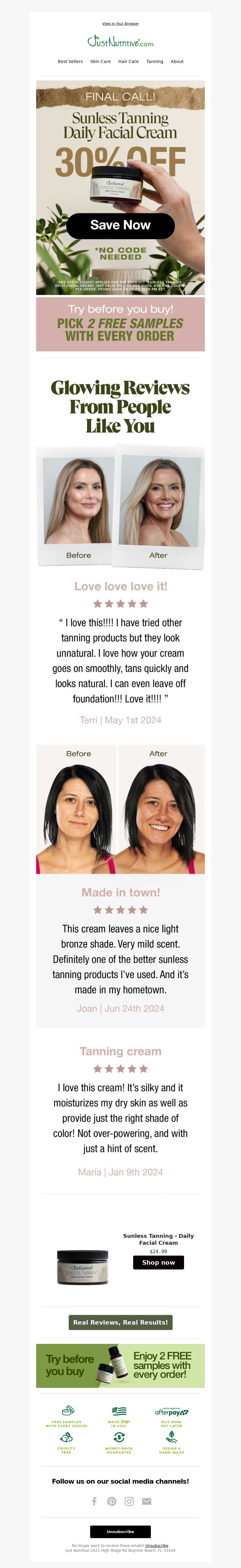
Task: Open the Skin Care section
Action: (100, 61)
